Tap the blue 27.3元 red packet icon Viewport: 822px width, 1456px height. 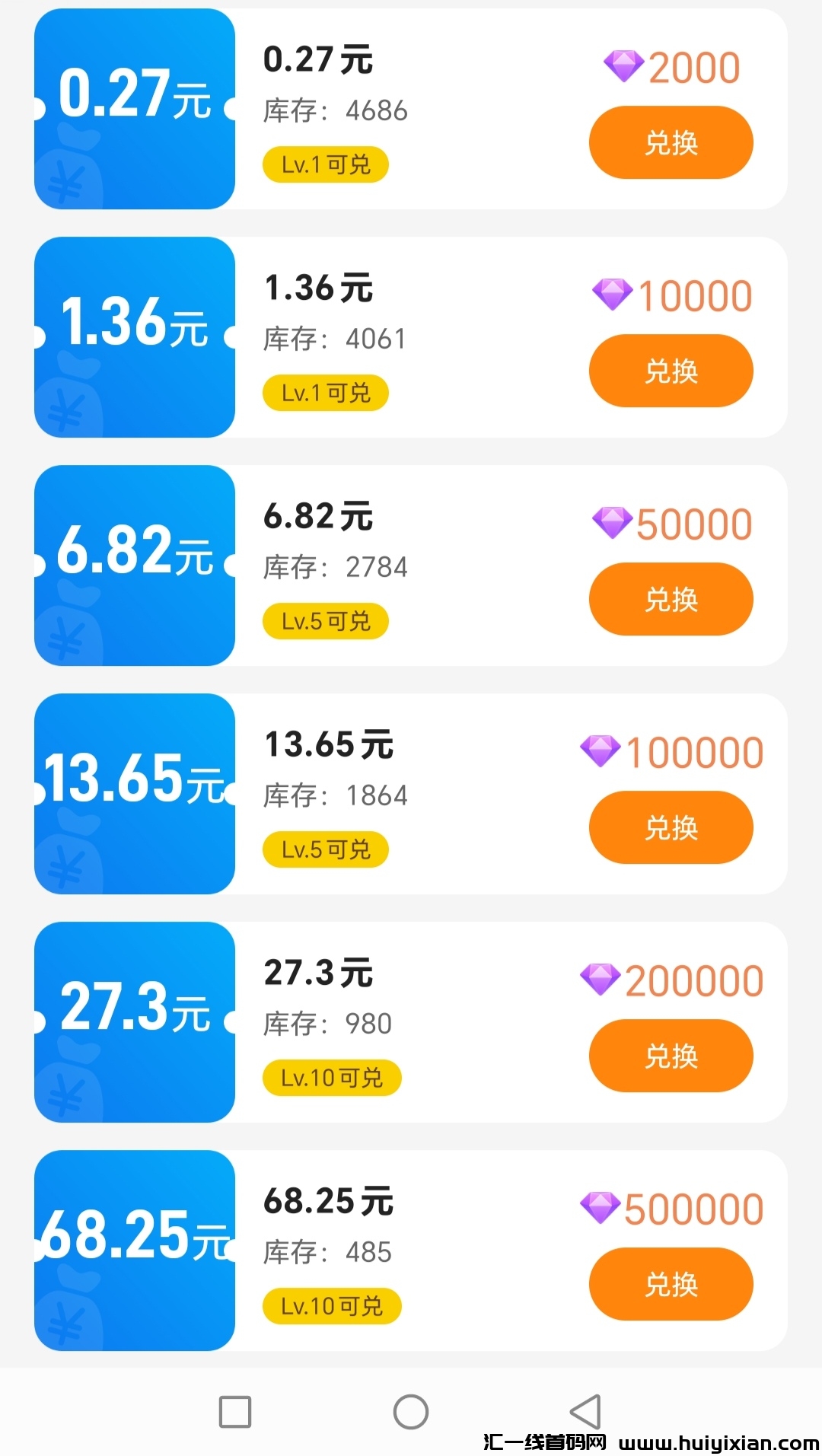134,1024
